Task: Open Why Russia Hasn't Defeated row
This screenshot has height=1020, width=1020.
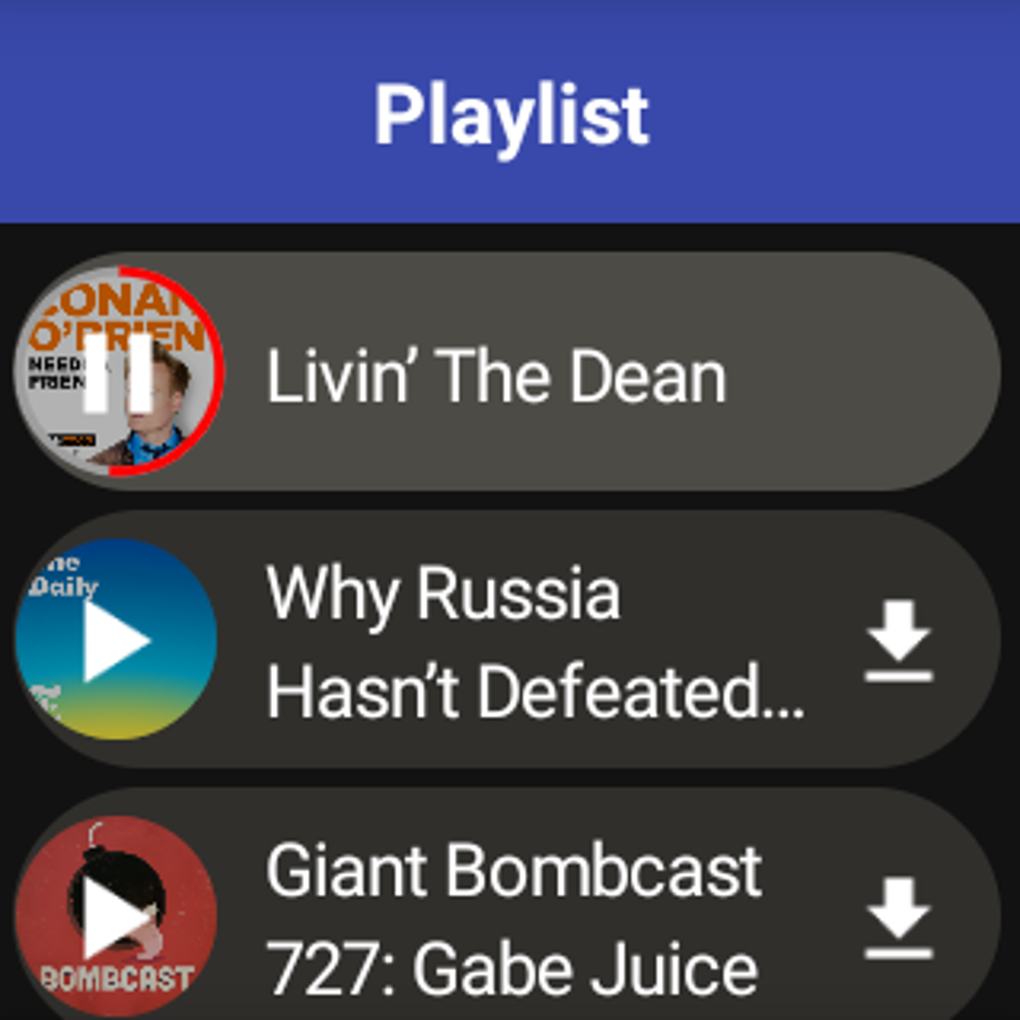Action: [x=535, y=642]
